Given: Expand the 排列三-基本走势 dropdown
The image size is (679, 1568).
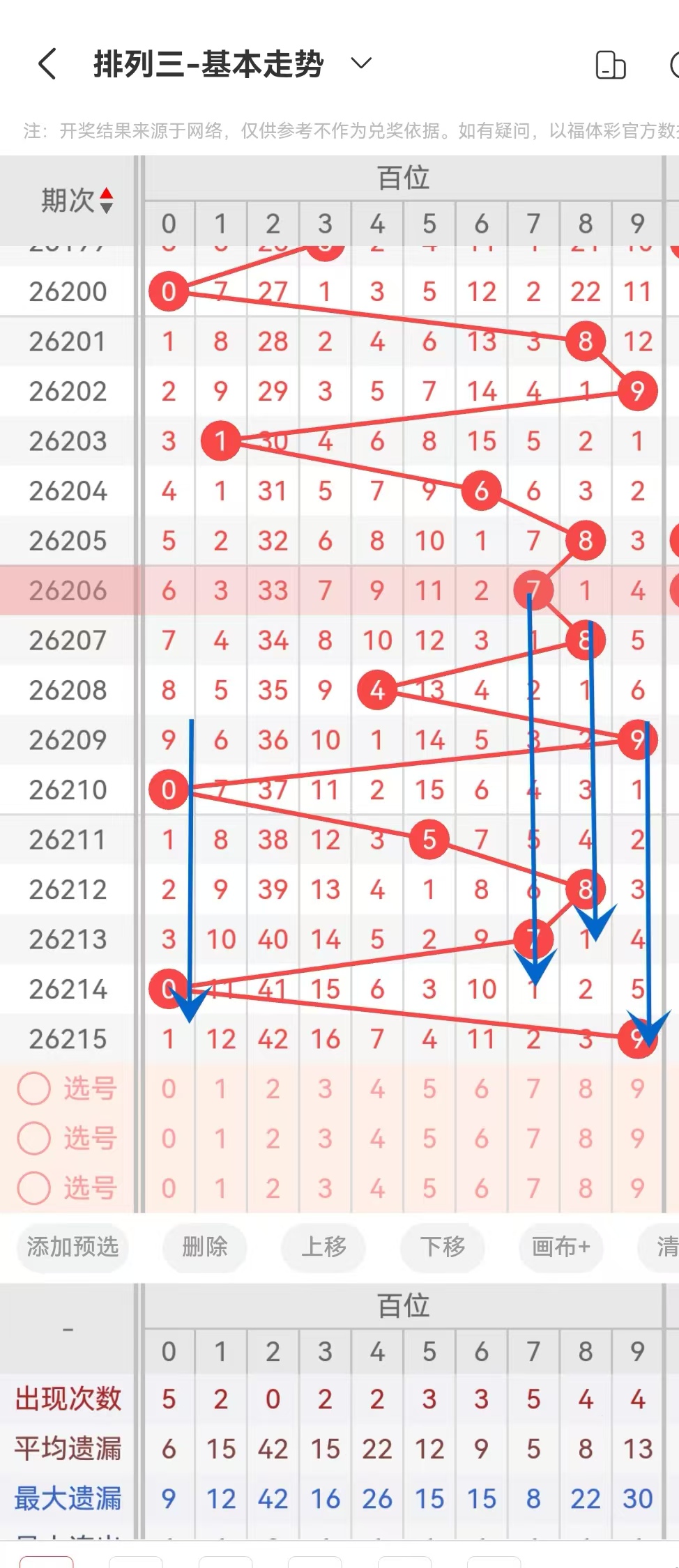Looking at the screenshot, I should pyautogui.click(x=361, y=64).
